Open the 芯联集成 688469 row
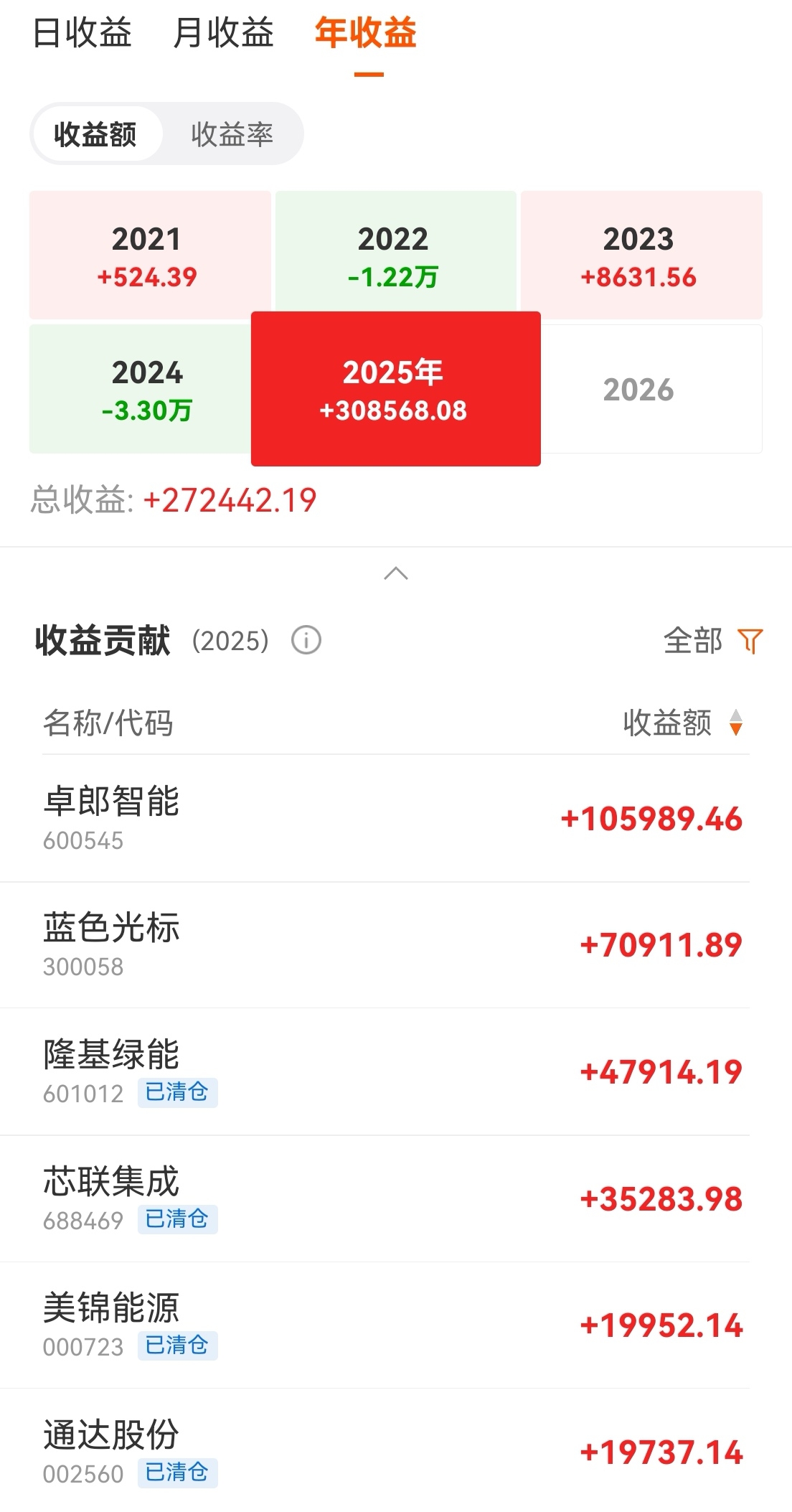 point(392,1199)
